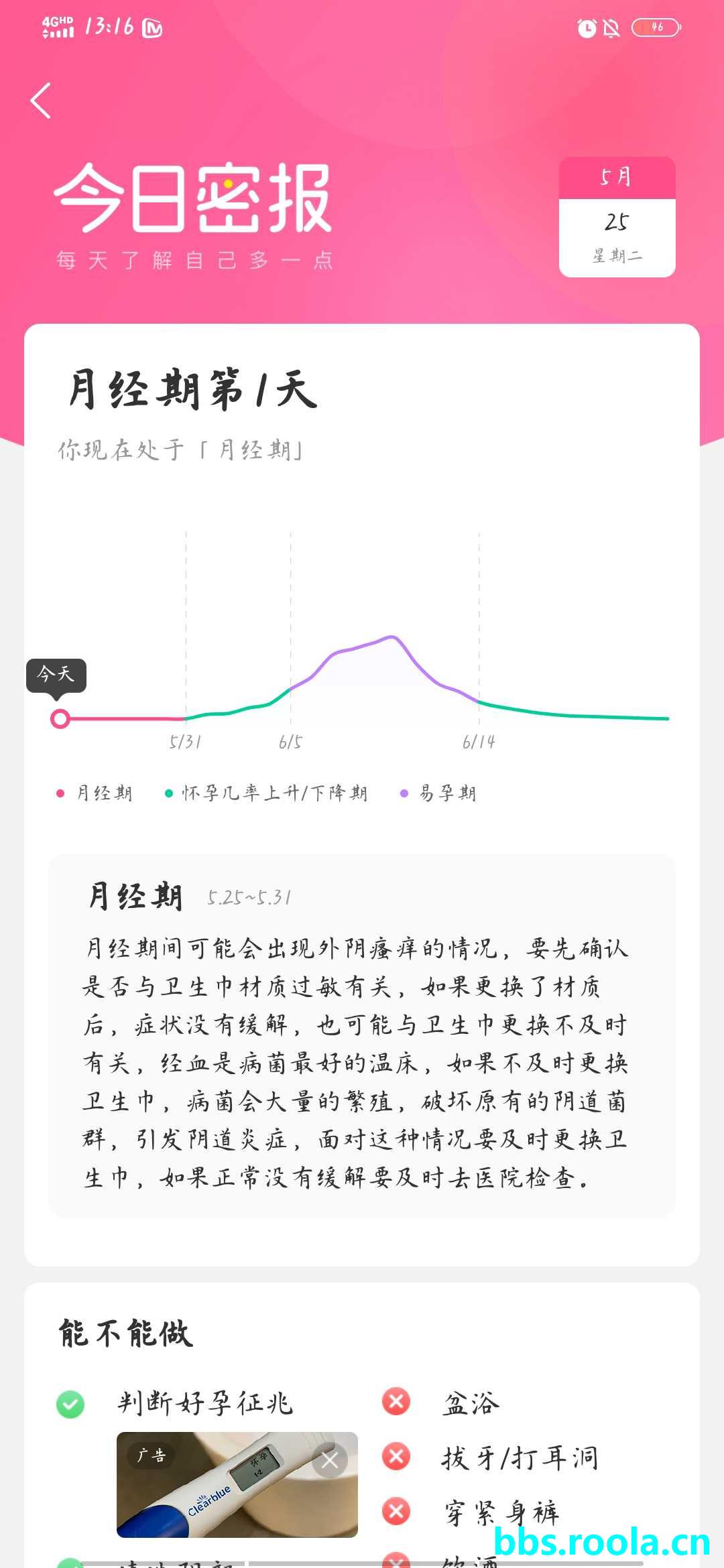Screen dimensions: 724x1568
Task: Go back using the top-left arrow
Action: tap(41, 101)
